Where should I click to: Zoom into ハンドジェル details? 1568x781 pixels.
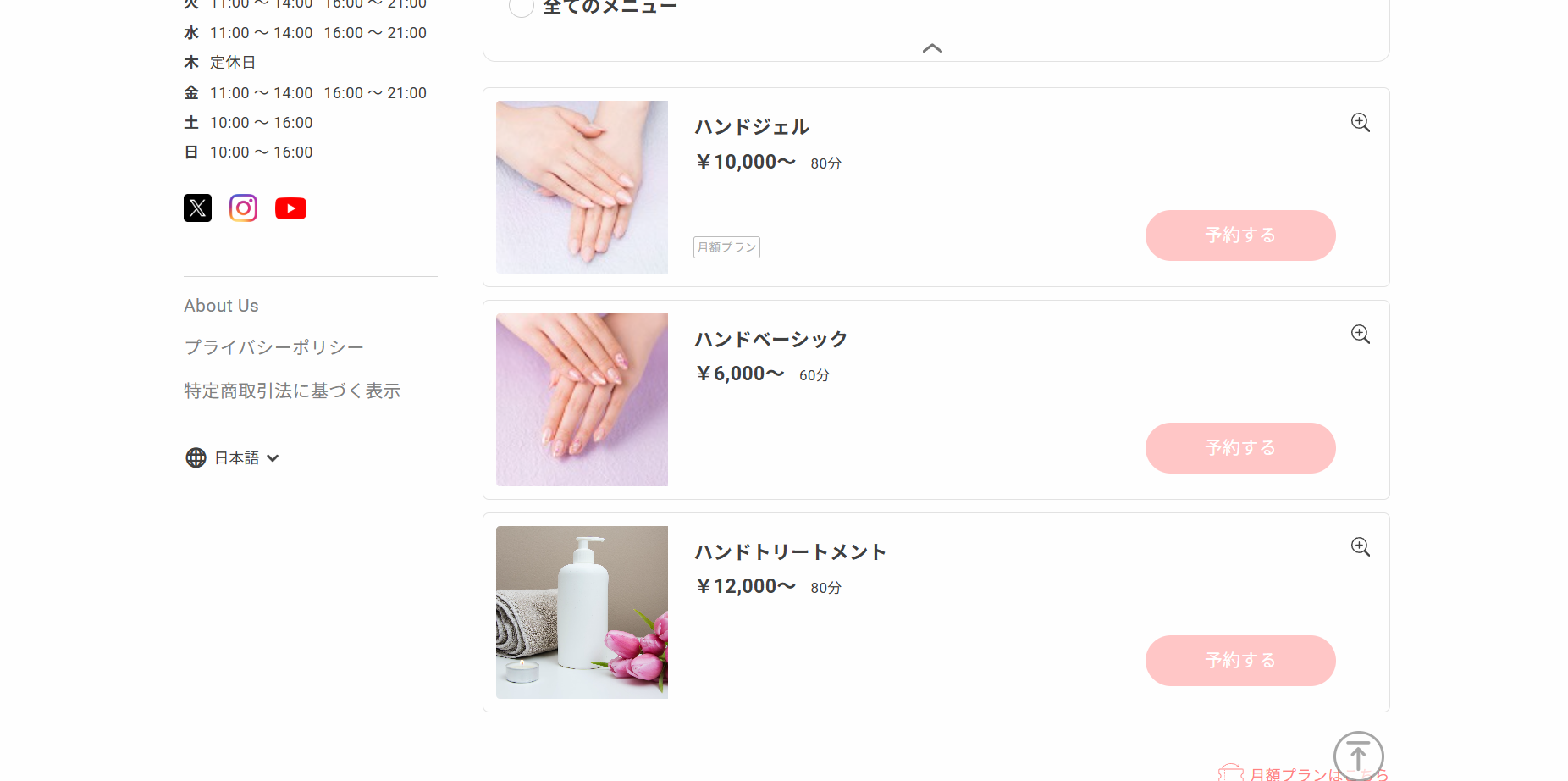tap(1360, 123)
